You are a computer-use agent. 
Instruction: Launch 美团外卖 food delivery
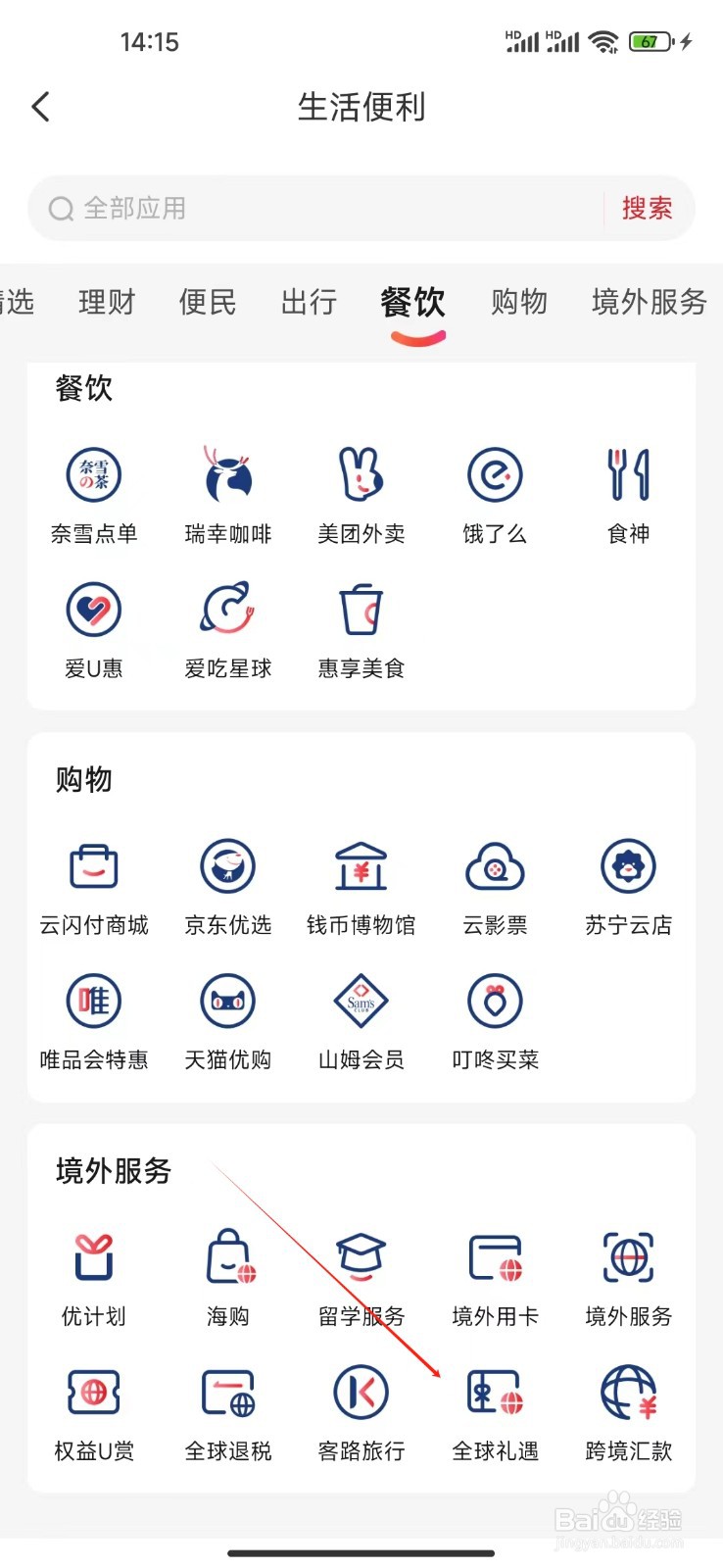[x=361, y=474]
